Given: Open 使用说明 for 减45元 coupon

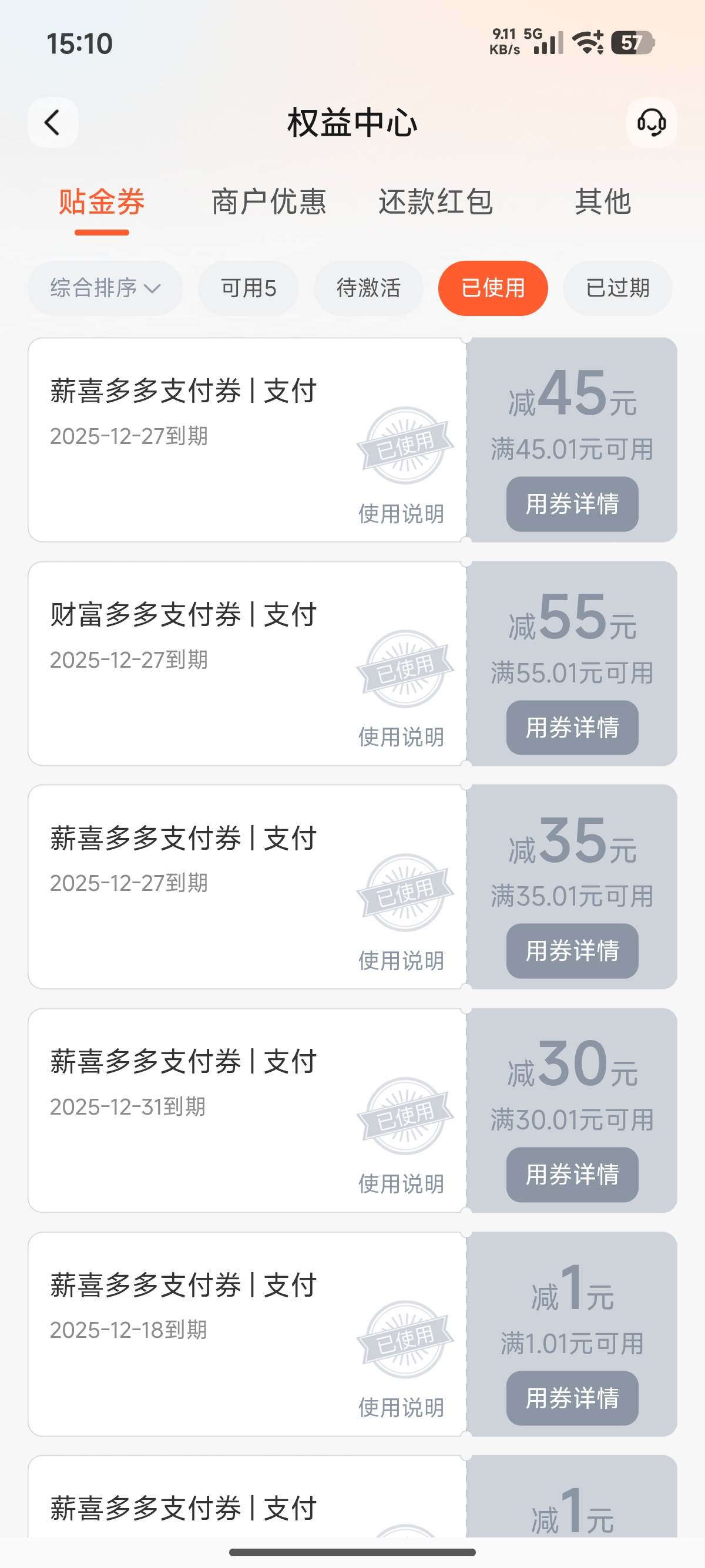Looking at the screenshot, I should [x=401, y=514].
